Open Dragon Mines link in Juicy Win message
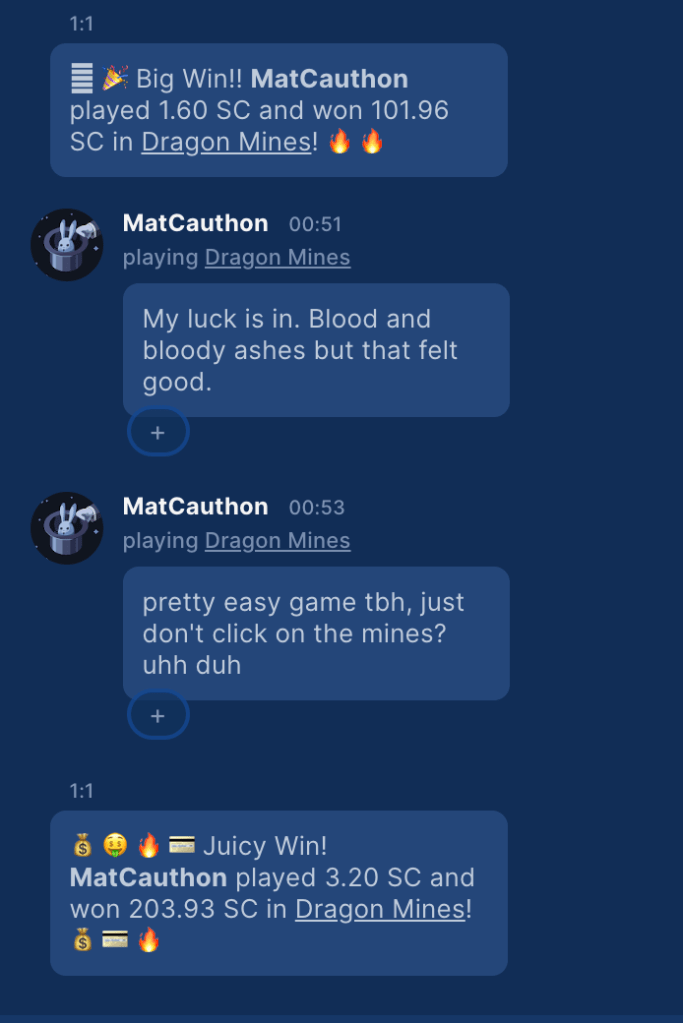683x1023 pixels. tap(380, 909)
